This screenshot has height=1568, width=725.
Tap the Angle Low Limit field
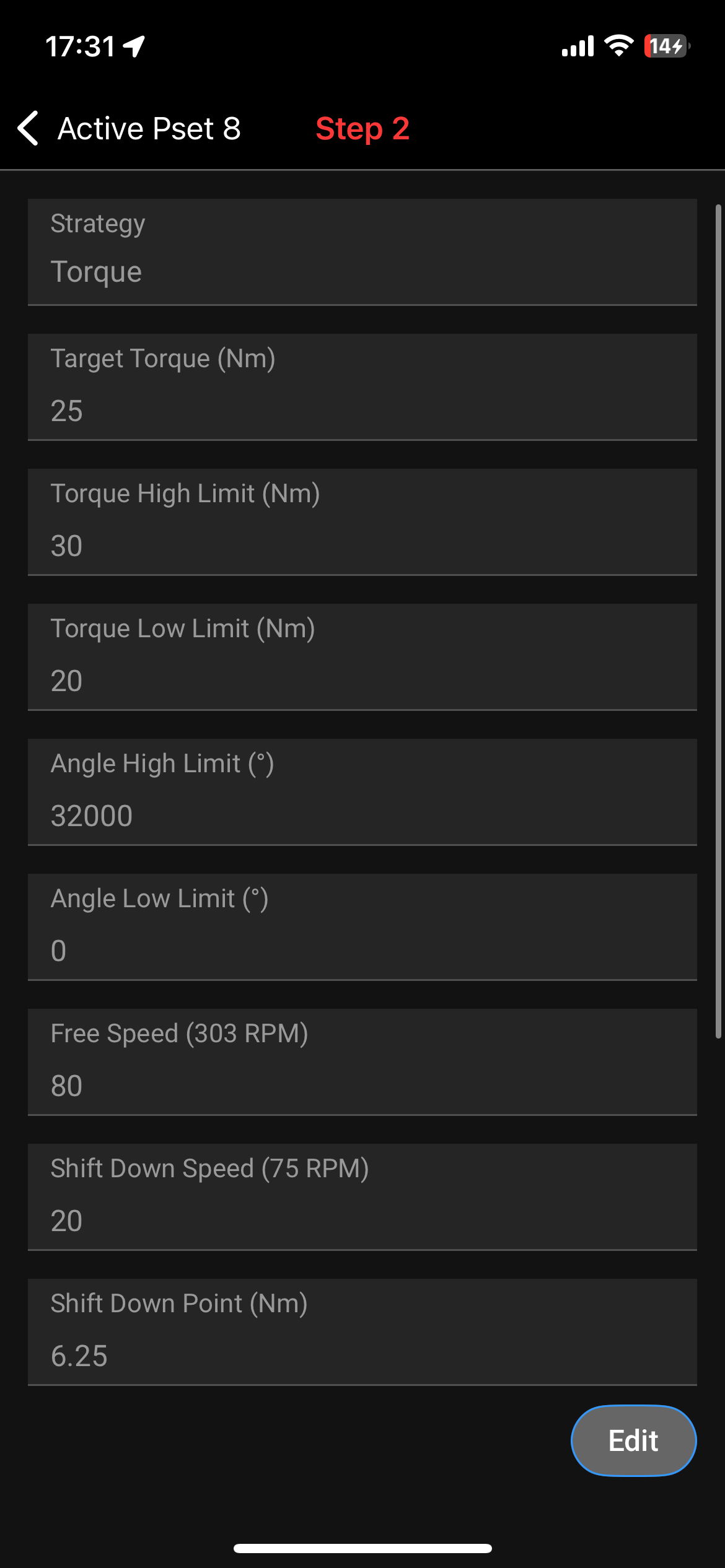click(x=362, y=927)
